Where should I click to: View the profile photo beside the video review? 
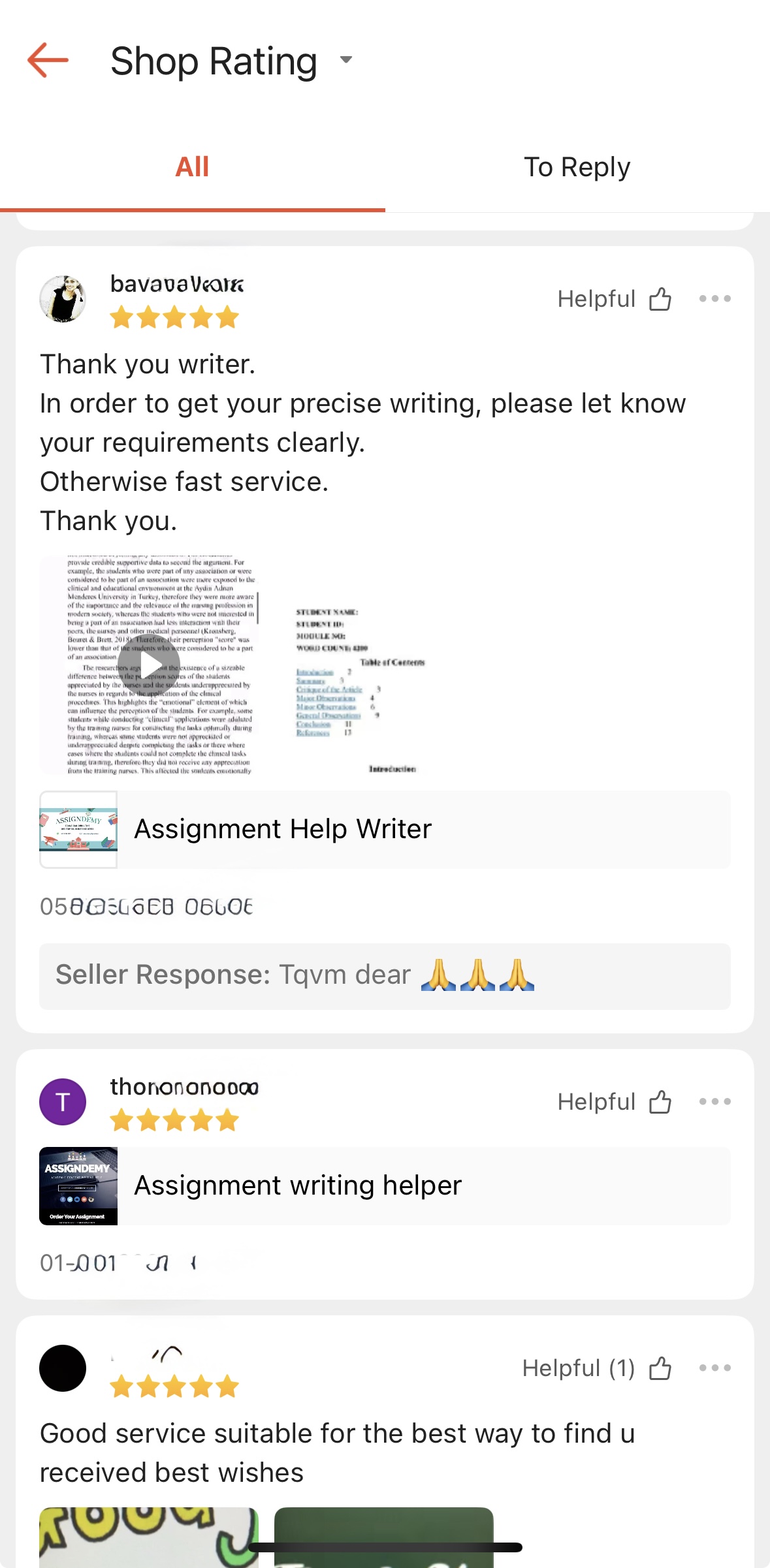click(x=63, y=299)
